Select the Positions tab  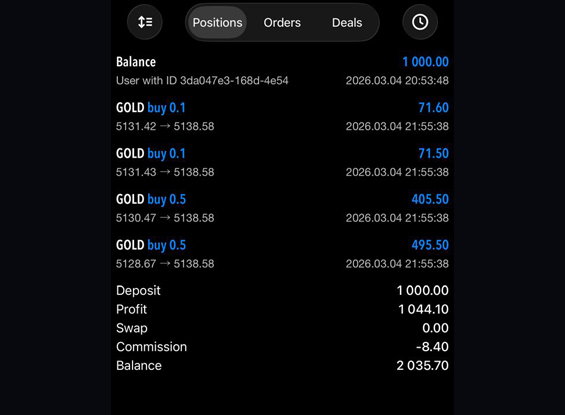tap(217, 22)
